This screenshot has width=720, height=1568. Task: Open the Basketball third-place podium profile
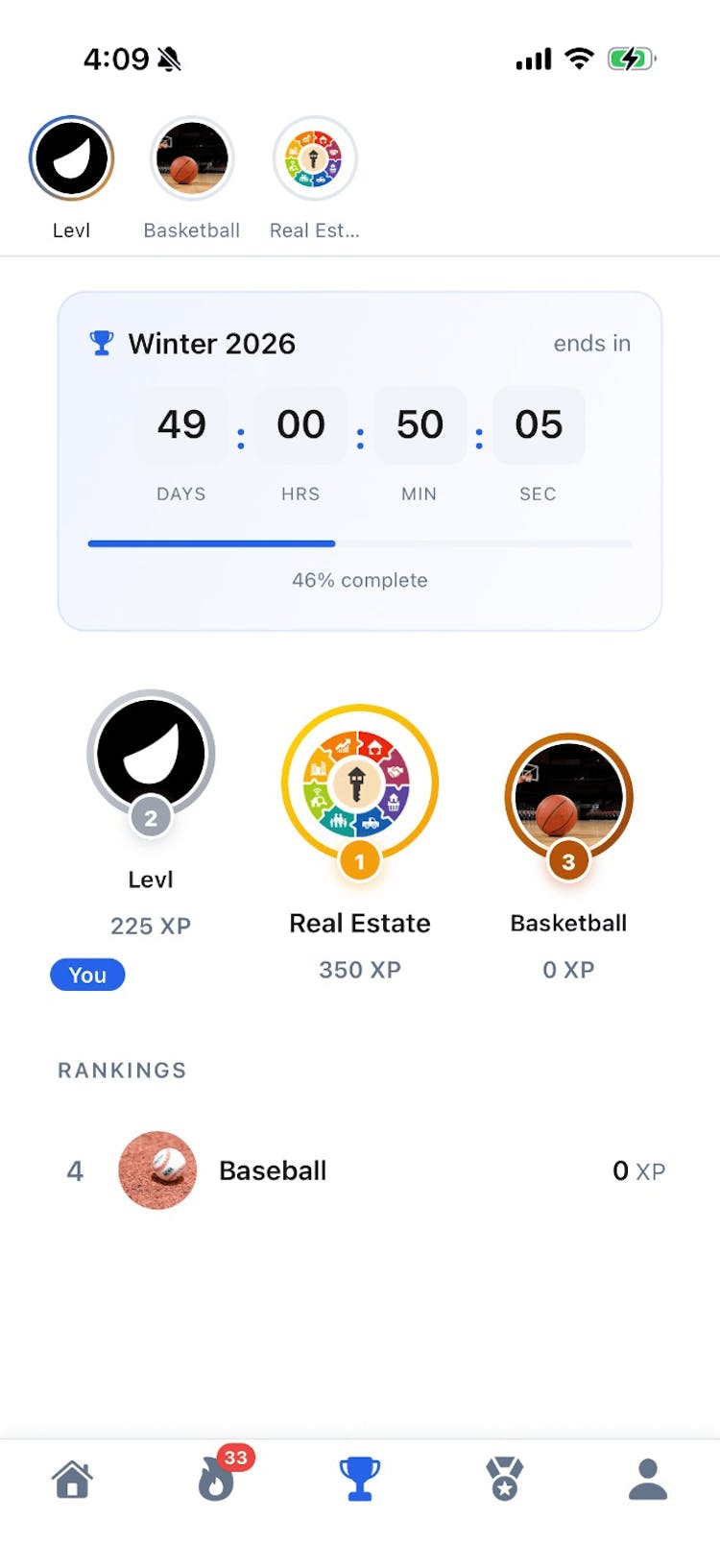coord(568,795)
